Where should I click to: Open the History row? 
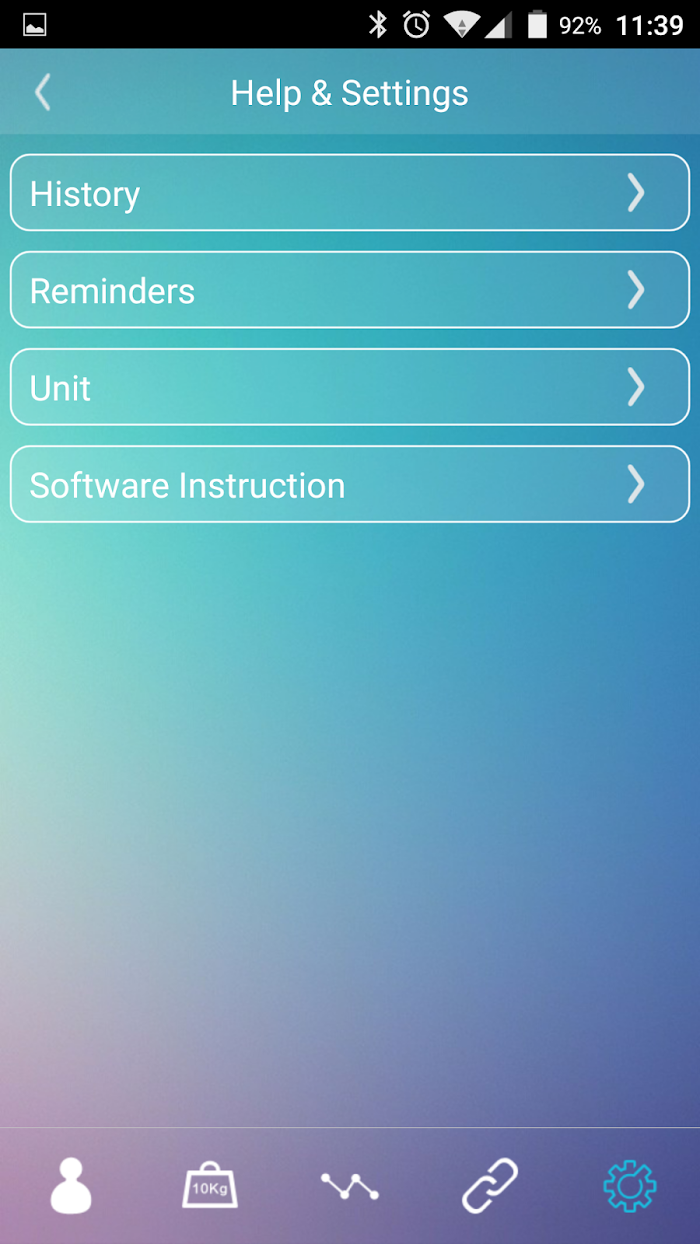[350, 193]
